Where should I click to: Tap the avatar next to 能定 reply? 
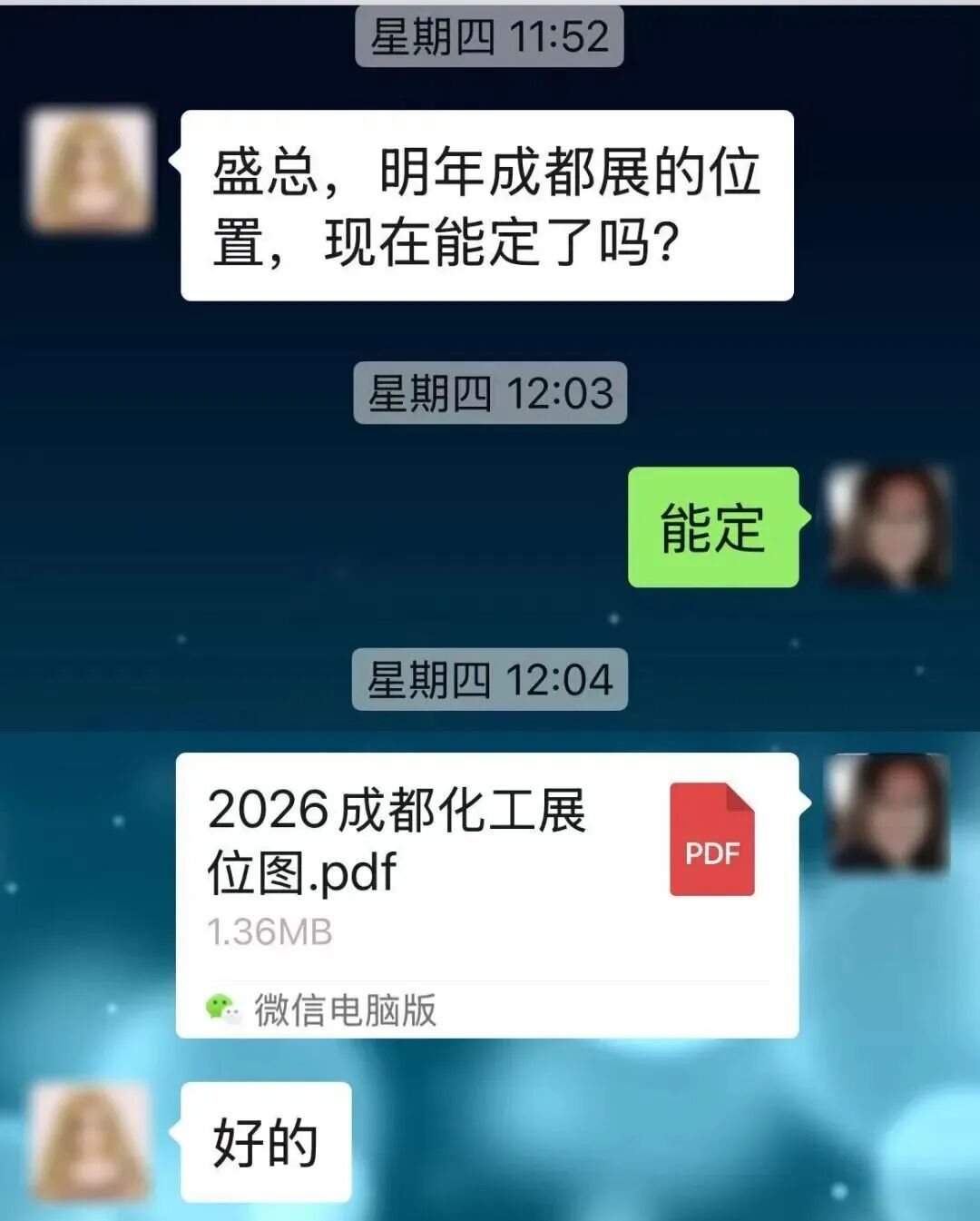click(x=889, y=527)
